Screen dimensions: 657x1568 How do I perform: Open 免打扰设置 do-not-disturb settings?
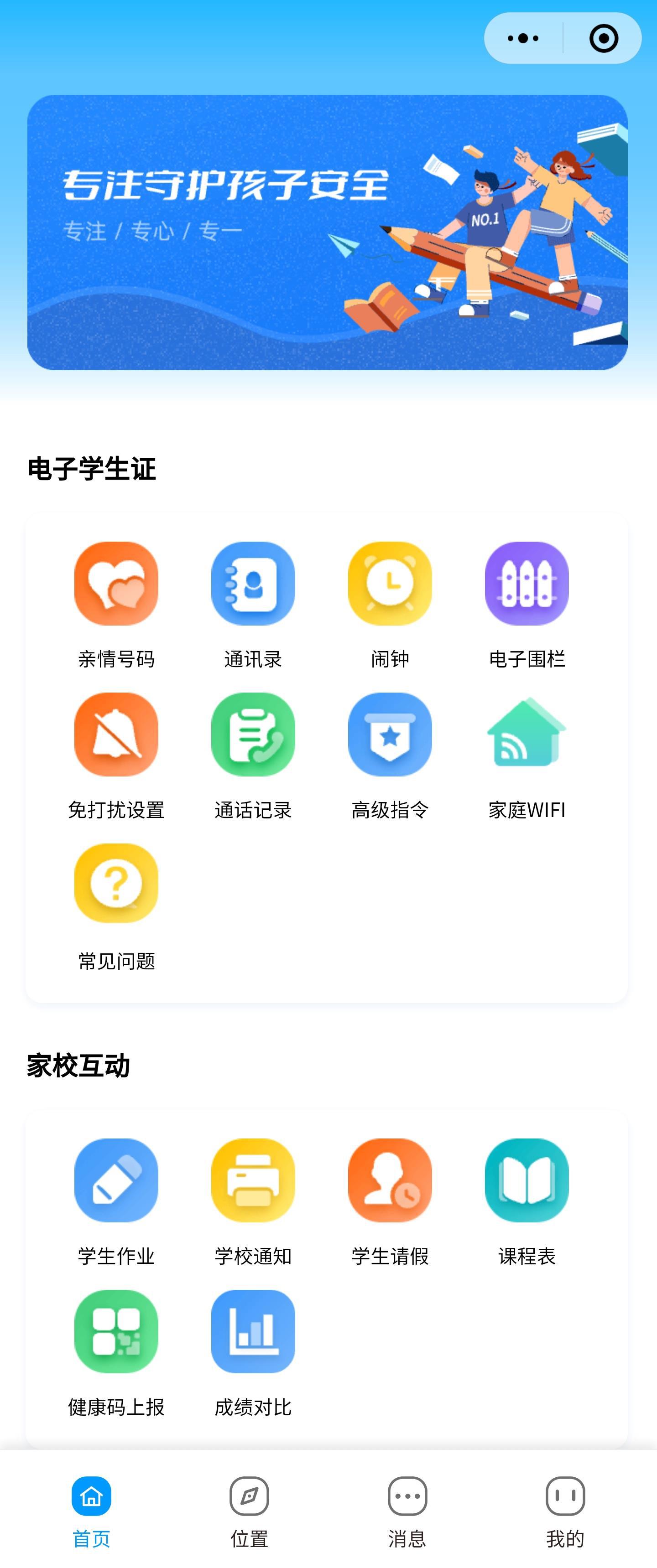116,735
